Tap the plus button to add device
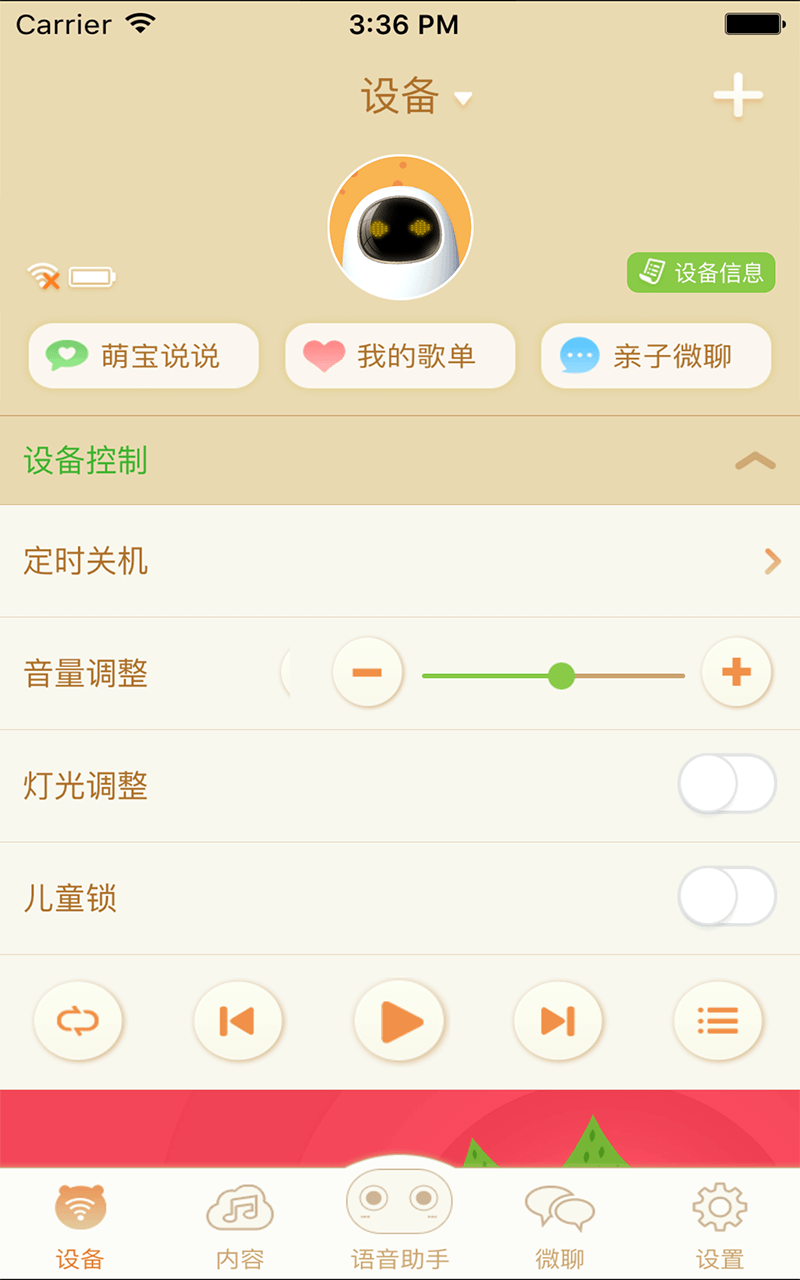Image resolution: width=800 pixels, height=1280 pixels. tap(738, 96)
